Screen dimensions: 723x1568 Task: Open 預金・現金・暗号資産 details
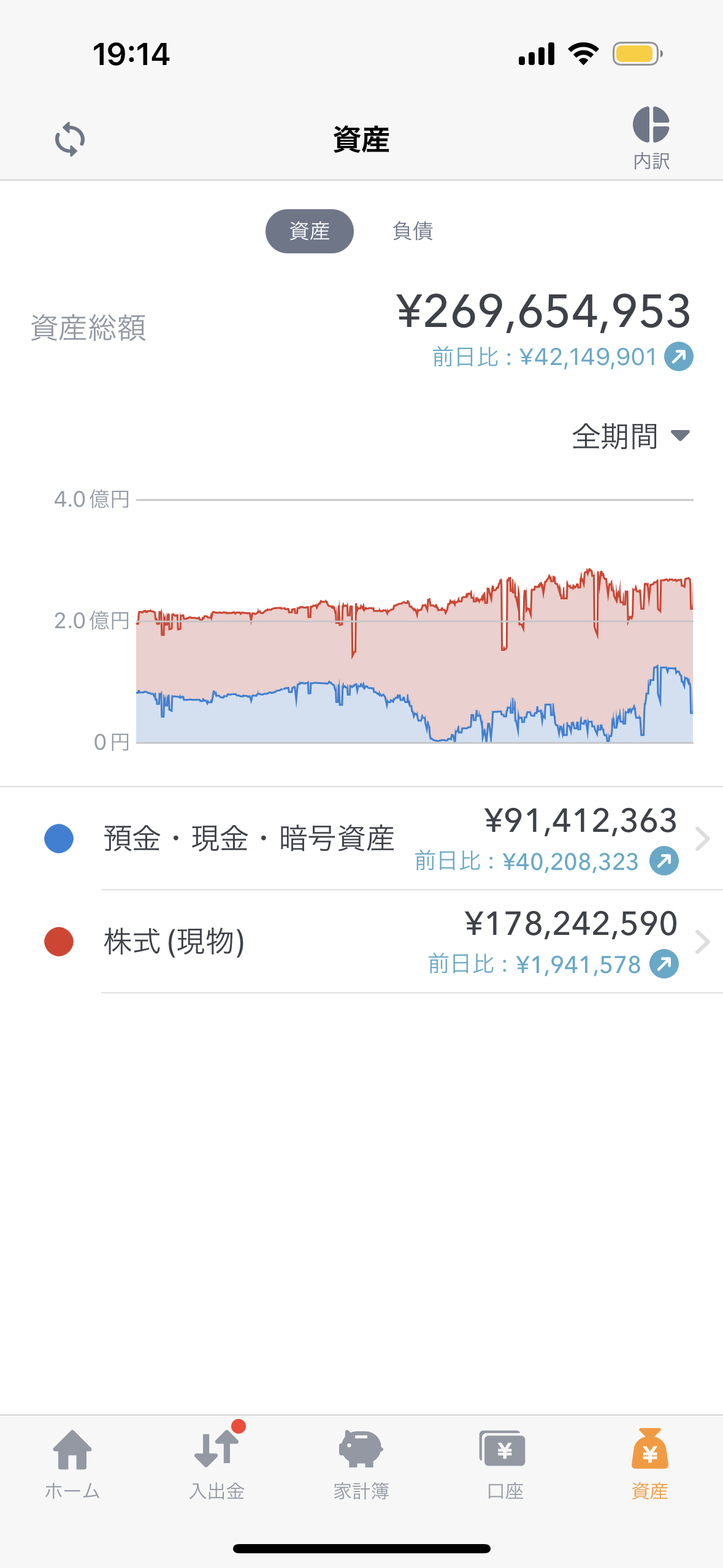pos(362,839)
